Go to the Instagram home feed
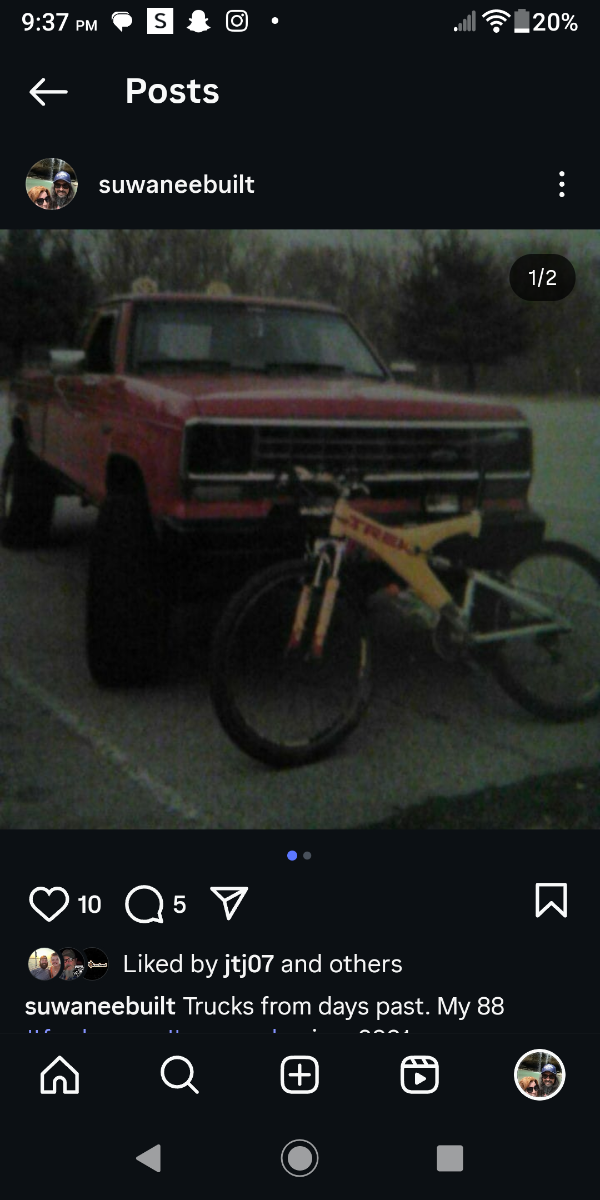This screenshot has height=1200, width=600. [59, 1075]
